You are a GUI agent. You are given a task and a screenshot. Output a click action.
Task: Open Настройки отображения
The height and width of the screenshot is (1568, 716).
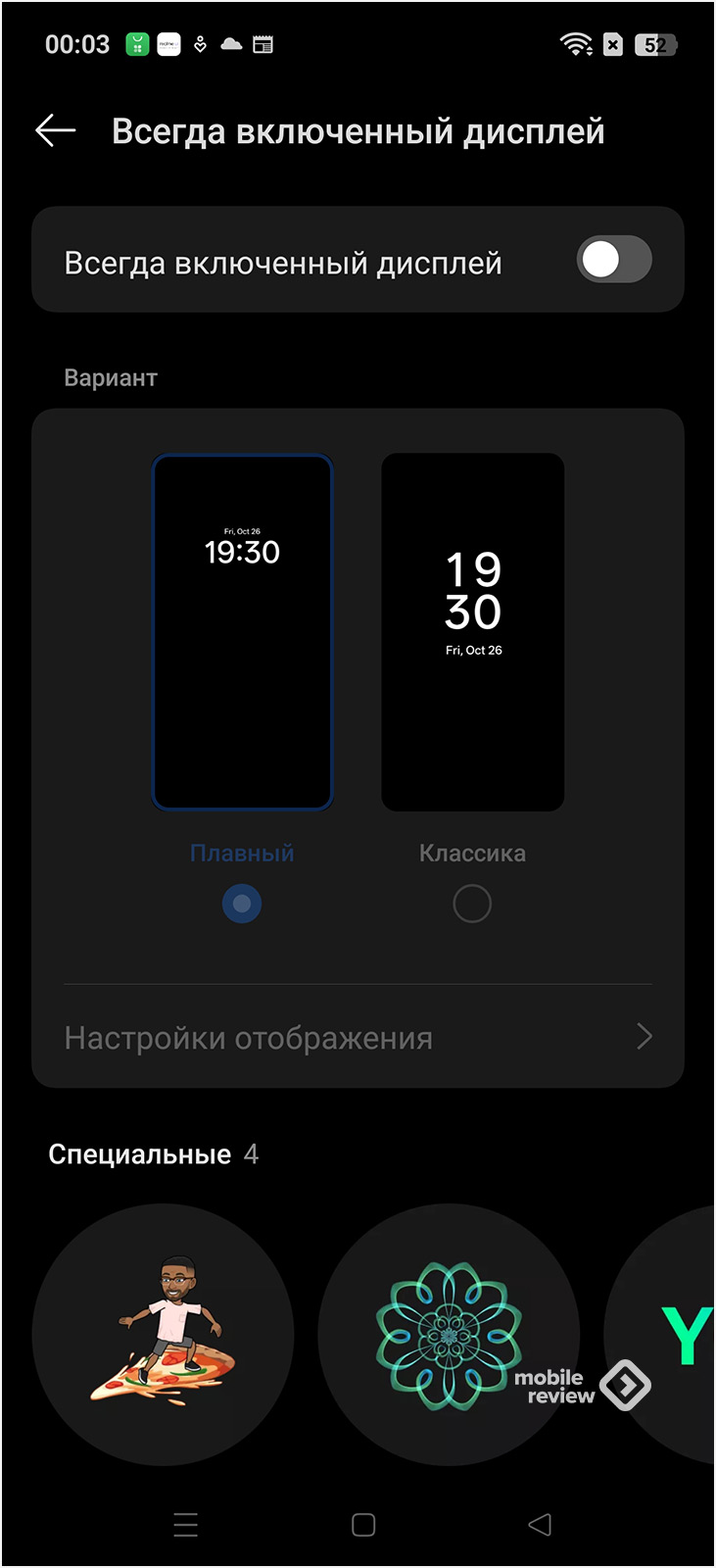click(358, 1038)
